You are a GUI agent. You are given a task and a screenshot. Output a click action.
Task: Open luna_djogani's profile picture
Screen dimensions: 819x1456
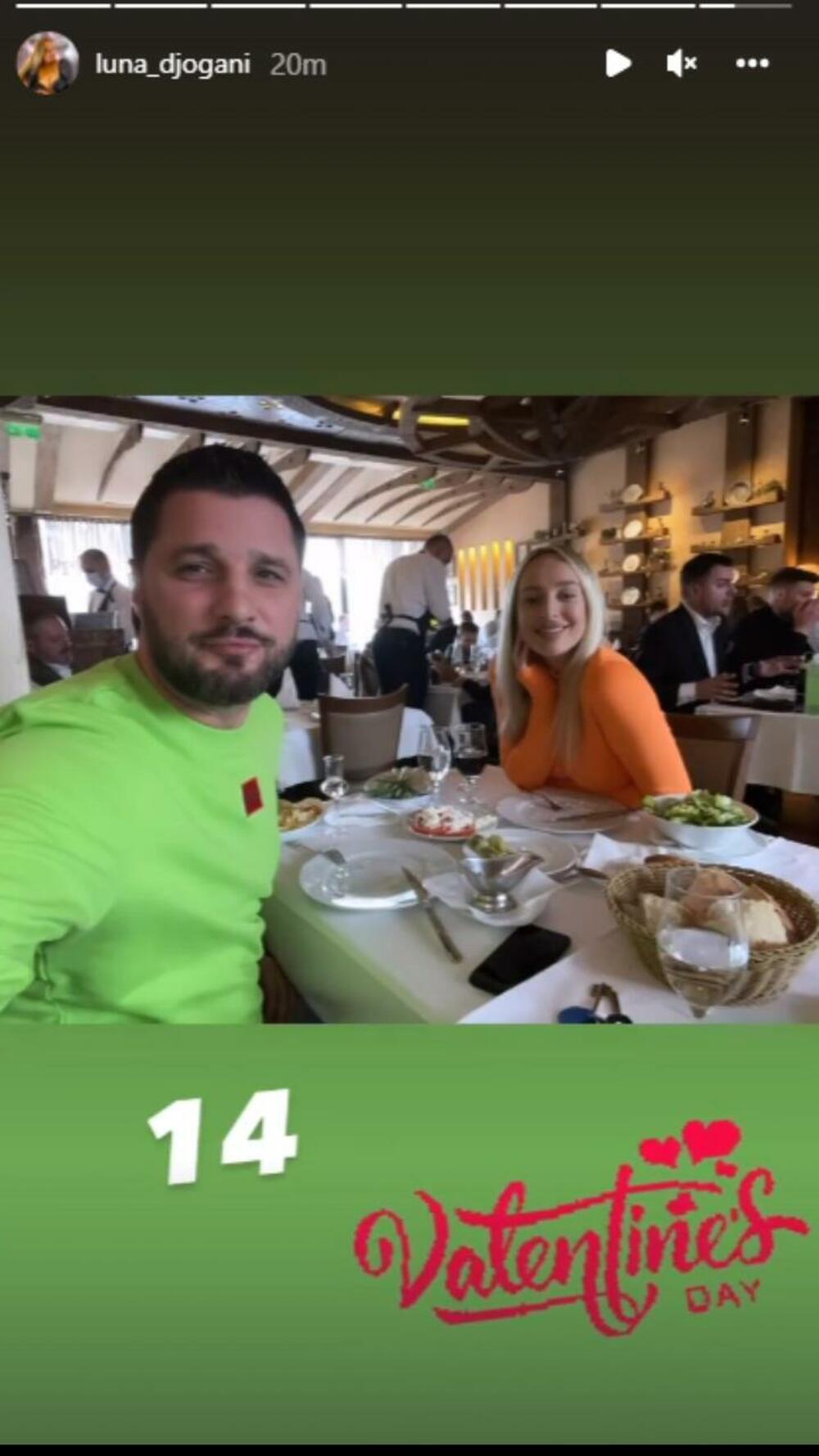pyautogui.click(x=48, y=63)
